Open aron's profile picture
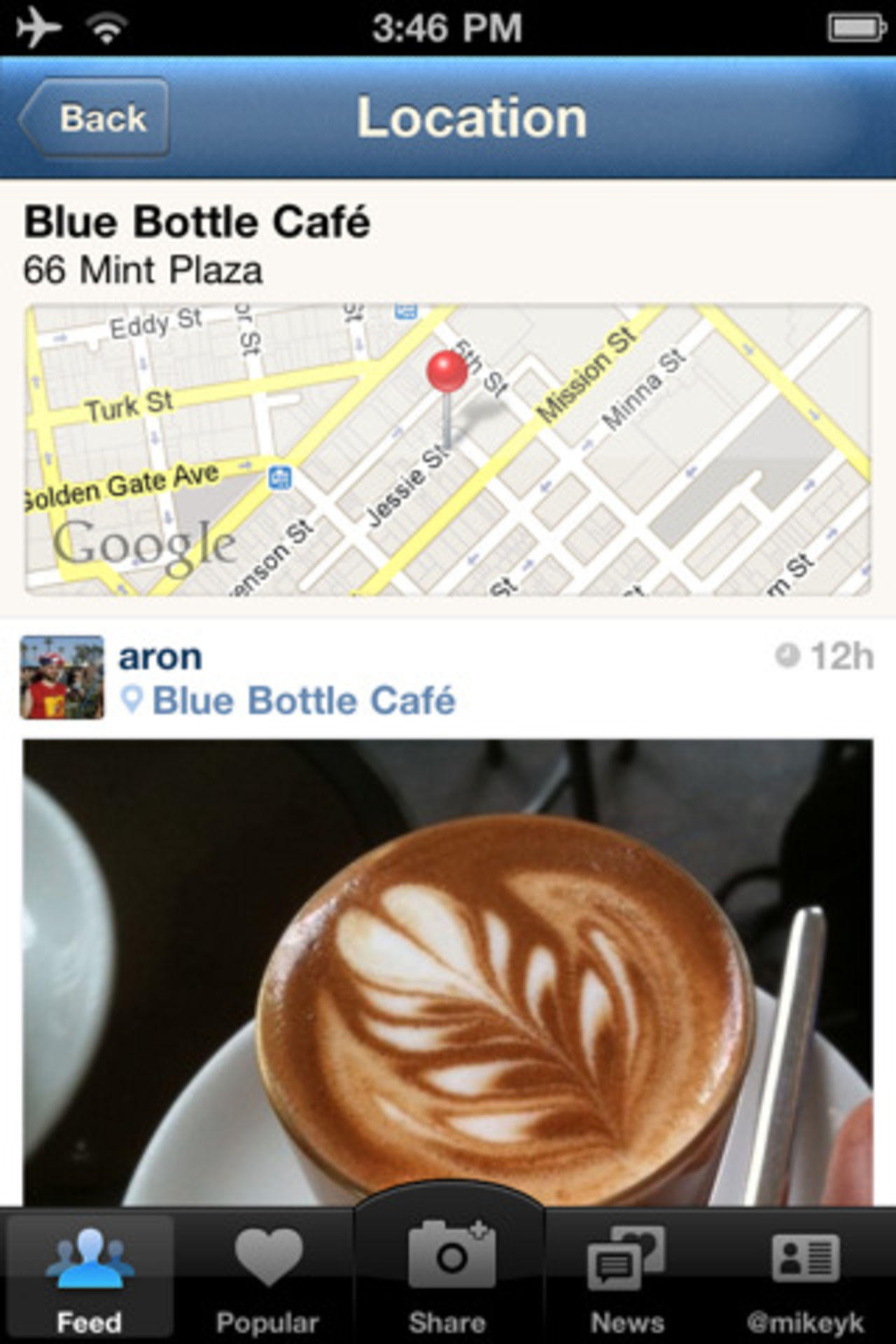Viewport: 896px width, 1344px height. tap(62, 677)
